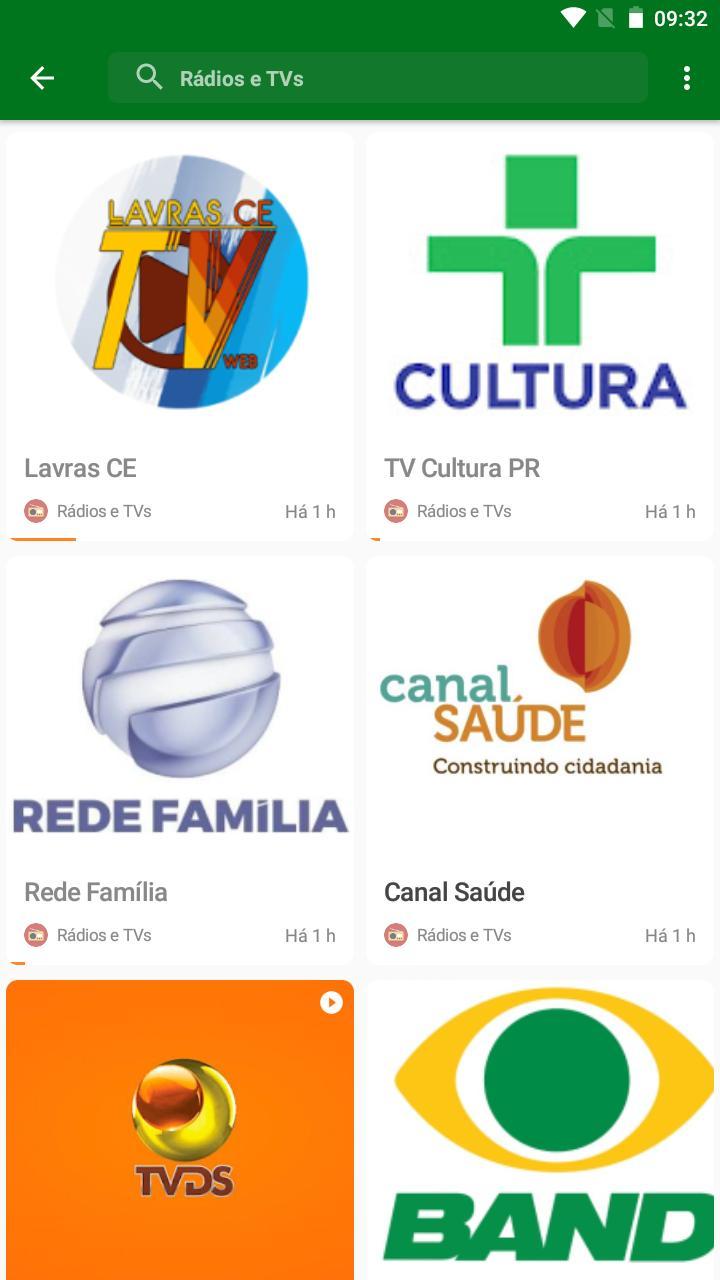This screenshot has width=720, height=1280.
Task: Tap the category icon under Rede Família
Action: point(36,934)
